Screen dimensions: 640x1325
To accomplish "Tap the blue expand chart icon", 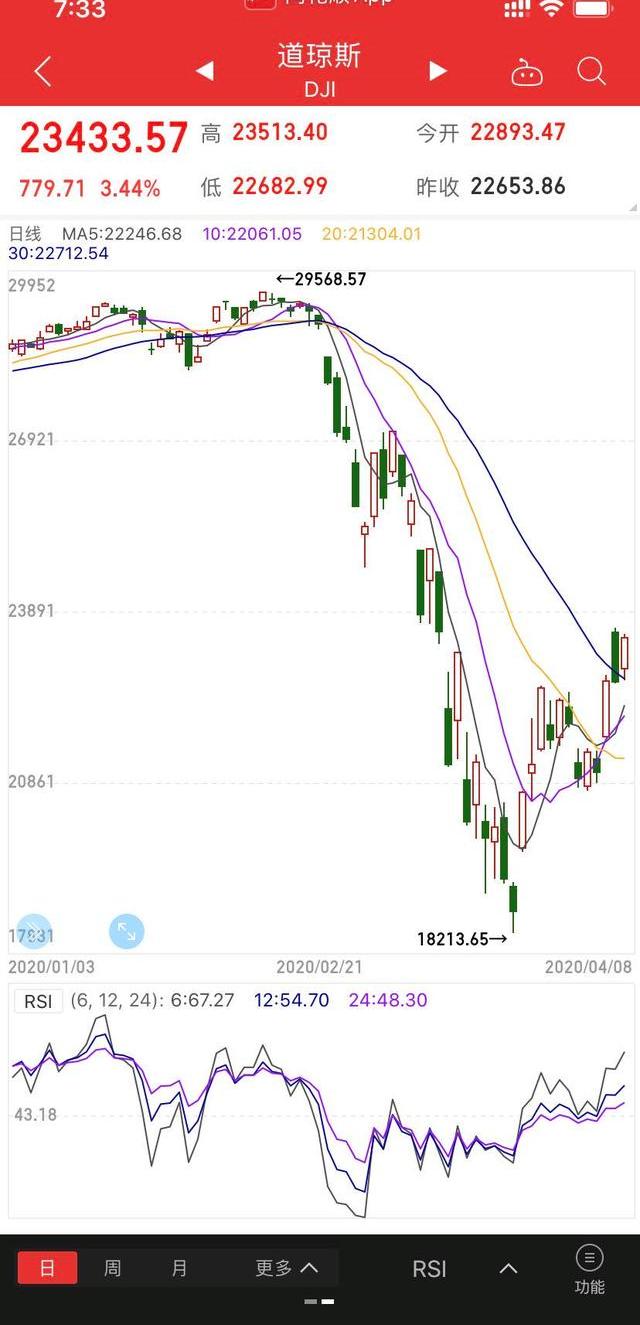I will tap(127, 931).
